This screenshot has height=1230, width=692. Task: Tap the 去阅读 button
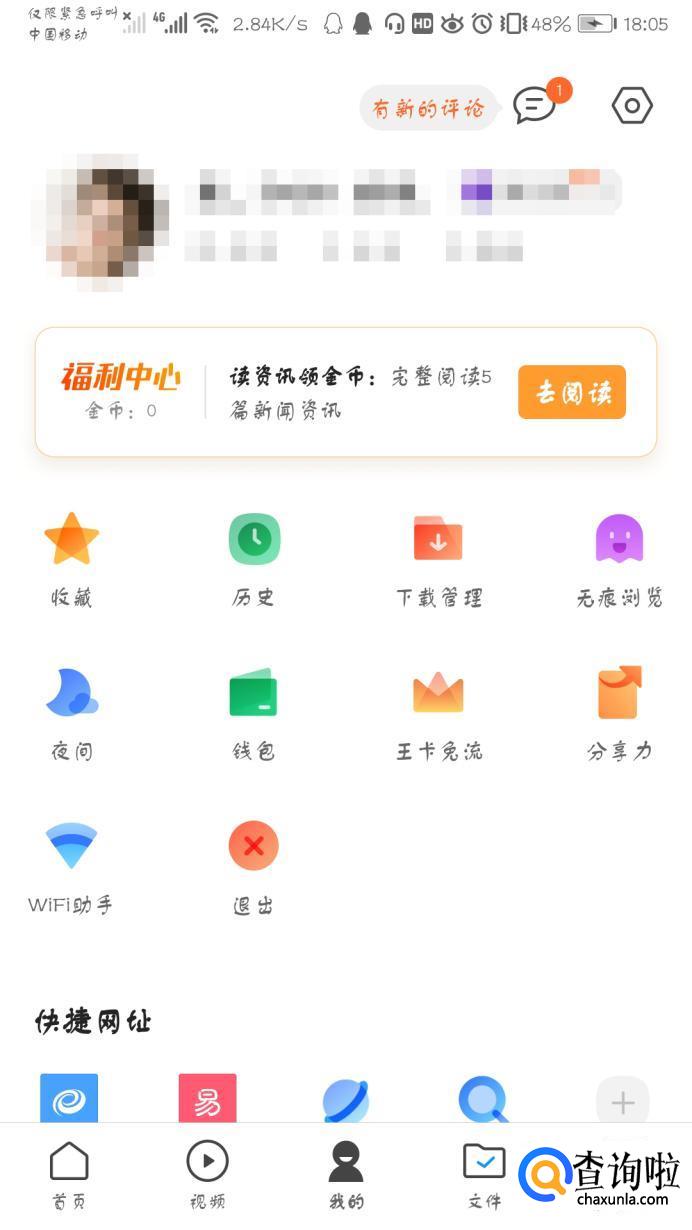click(x=572, y=392)
